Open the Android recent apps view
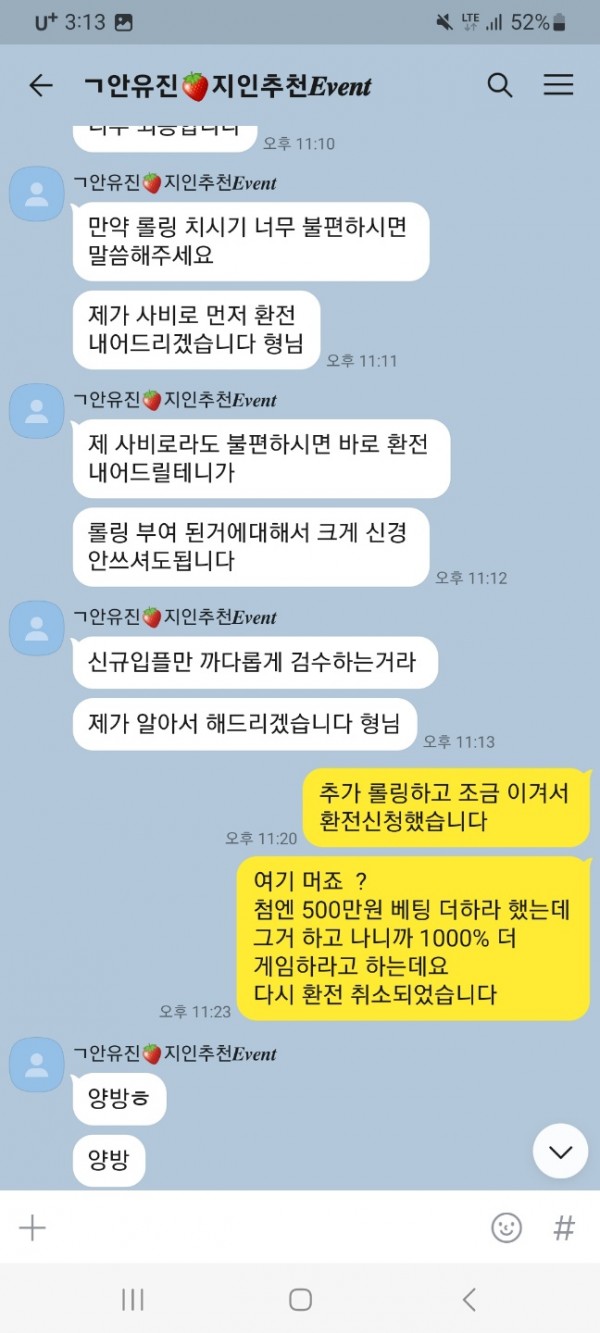 click(x=132, y=1299)
